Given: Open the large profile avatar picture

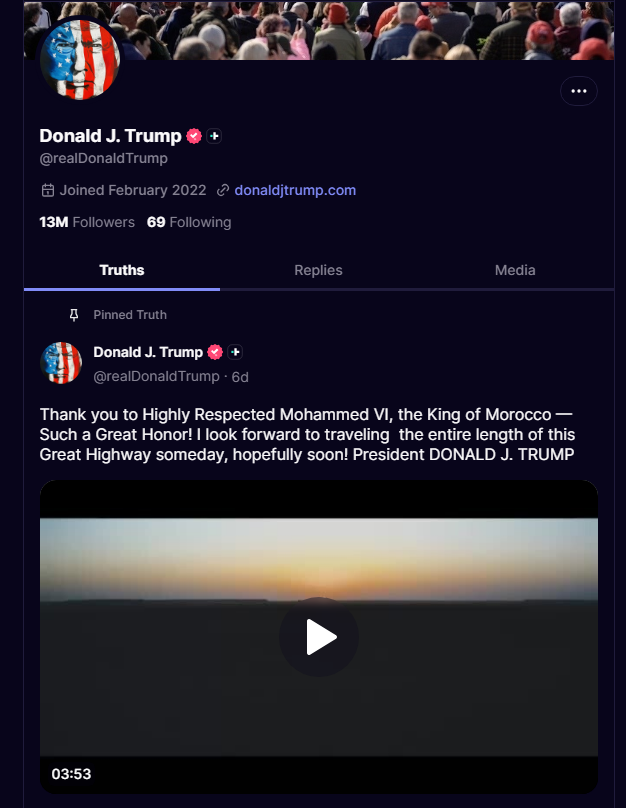Looking at the screenshot, I should (80, 59).
